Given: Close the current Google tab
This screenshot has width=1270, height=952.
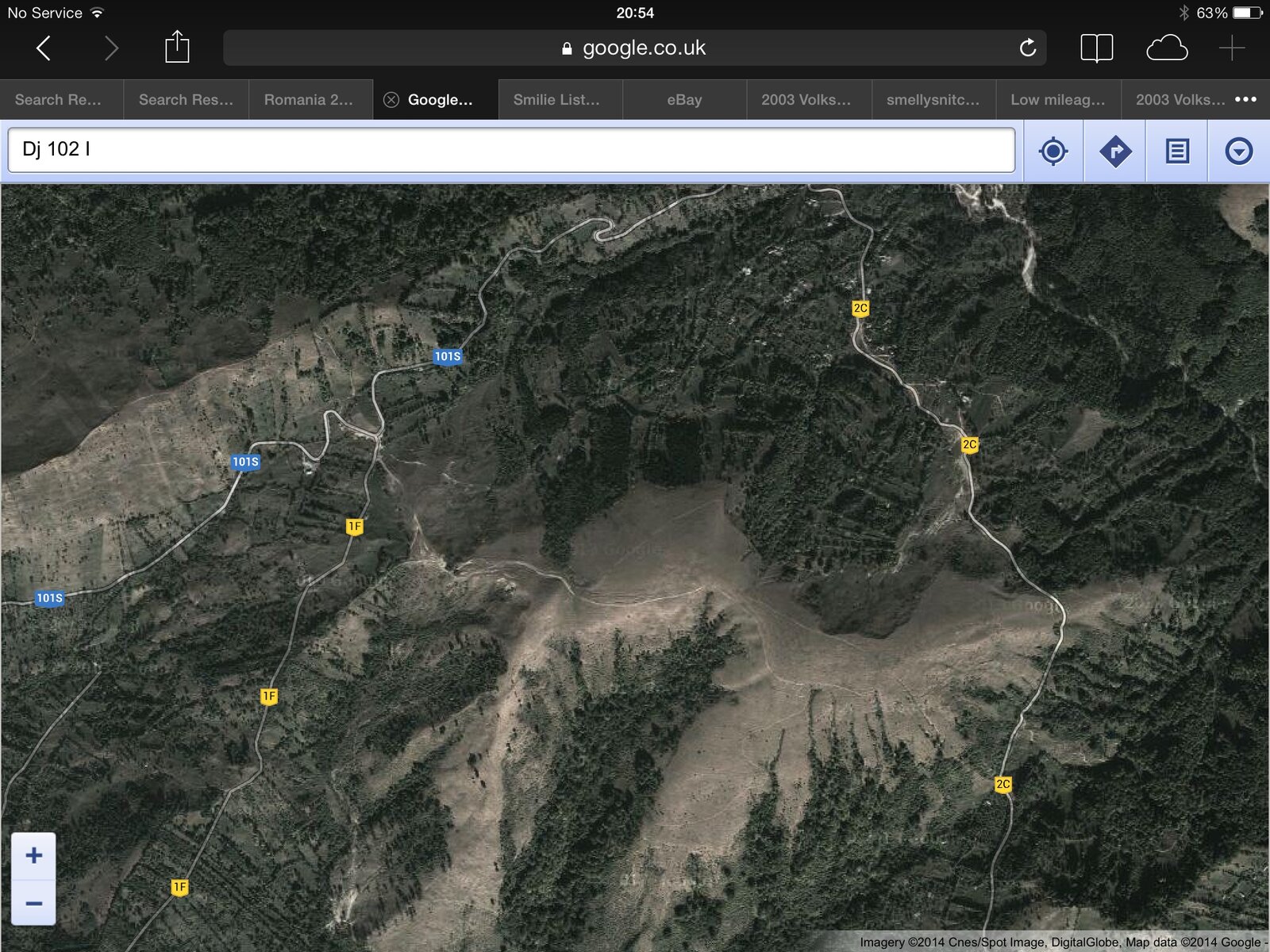Looking at the screenshot, I should (x=391, y=100).
